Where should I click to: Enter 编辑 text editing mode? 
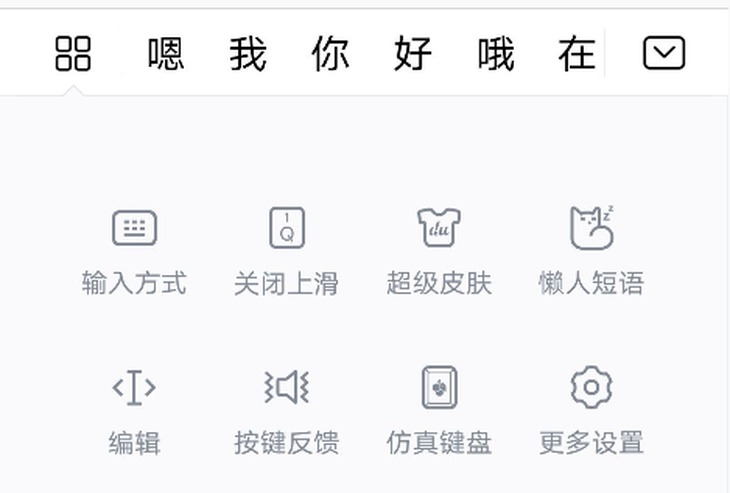coord(134,408)
